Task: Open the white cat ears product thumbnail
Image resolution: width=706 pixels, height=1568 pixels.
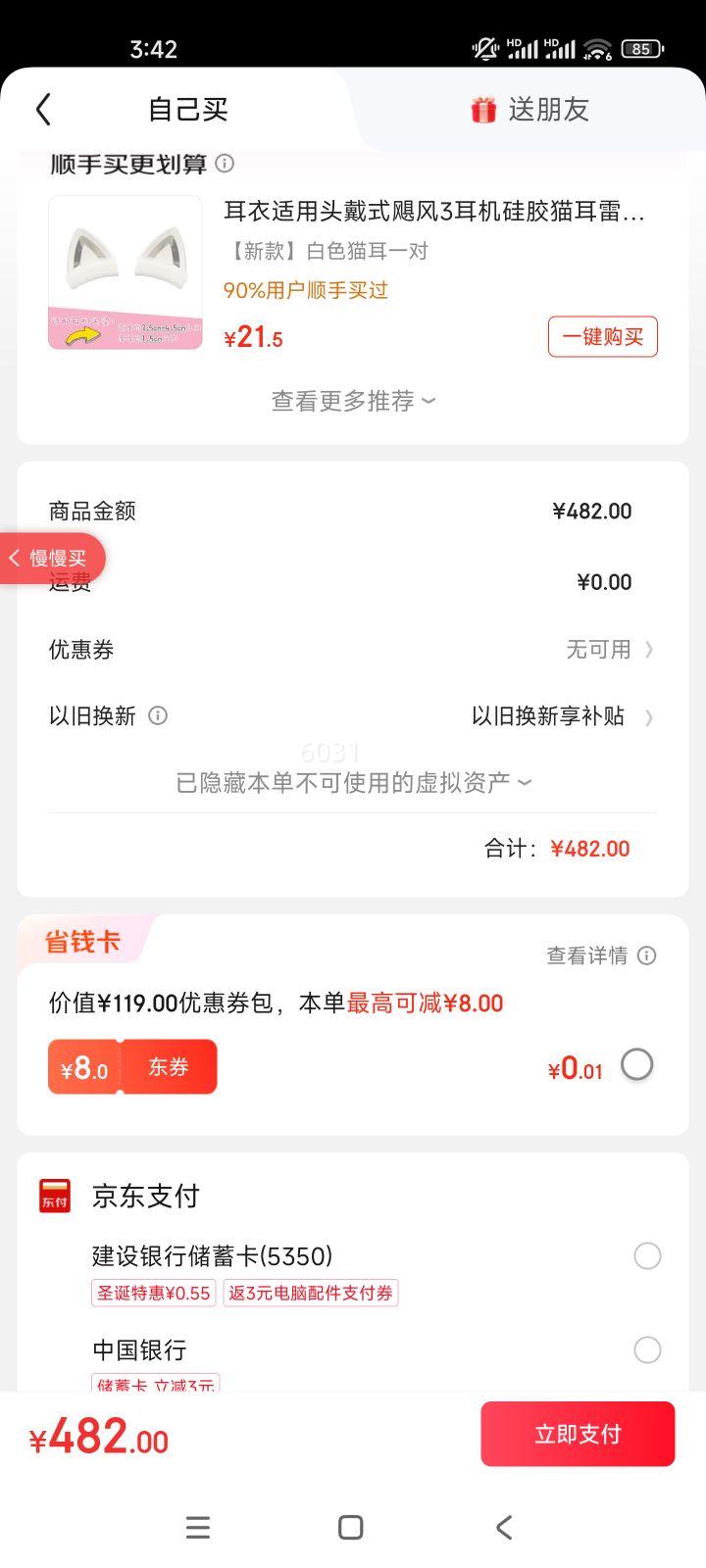Action: 125,271
